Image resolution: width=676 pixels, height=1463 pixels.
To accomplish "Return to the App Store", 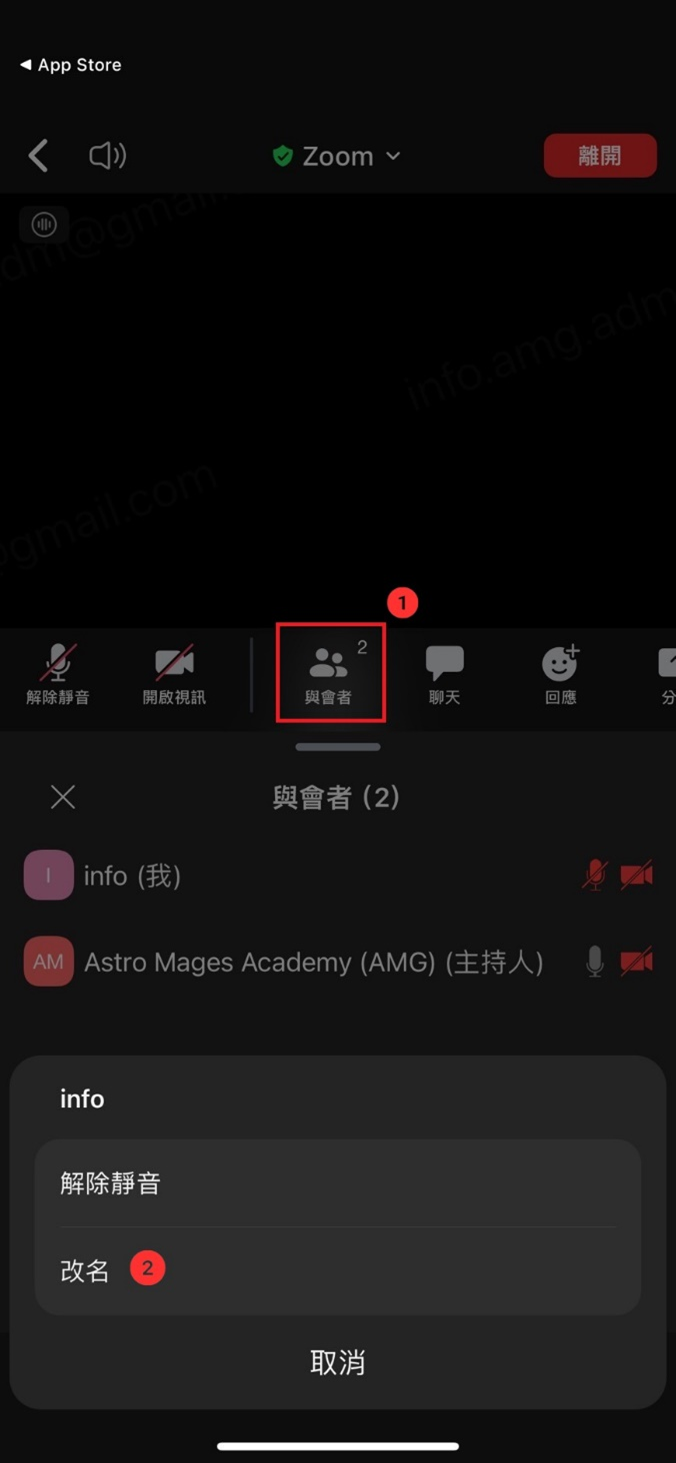I will 70,65.
